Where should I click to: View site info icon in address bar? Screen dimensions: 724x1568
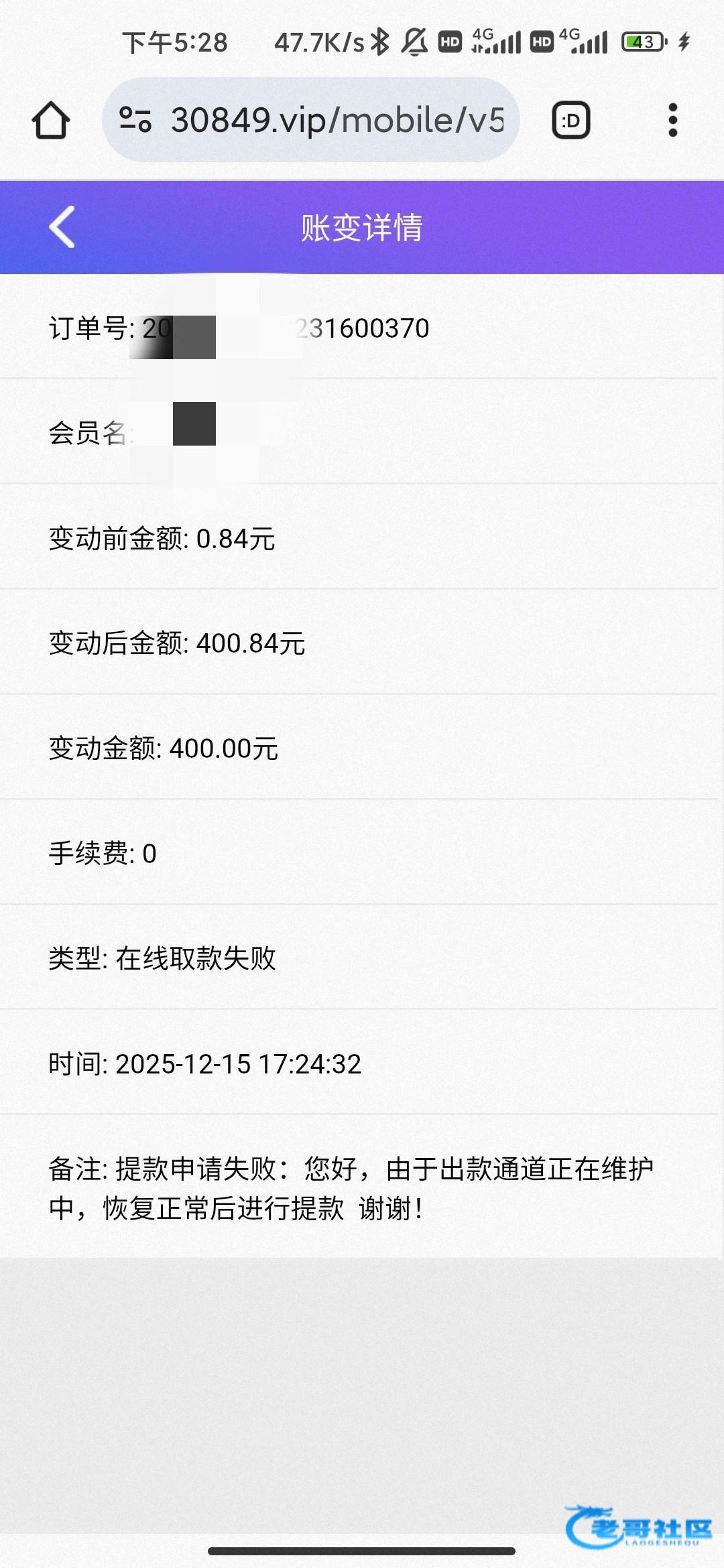135,121
